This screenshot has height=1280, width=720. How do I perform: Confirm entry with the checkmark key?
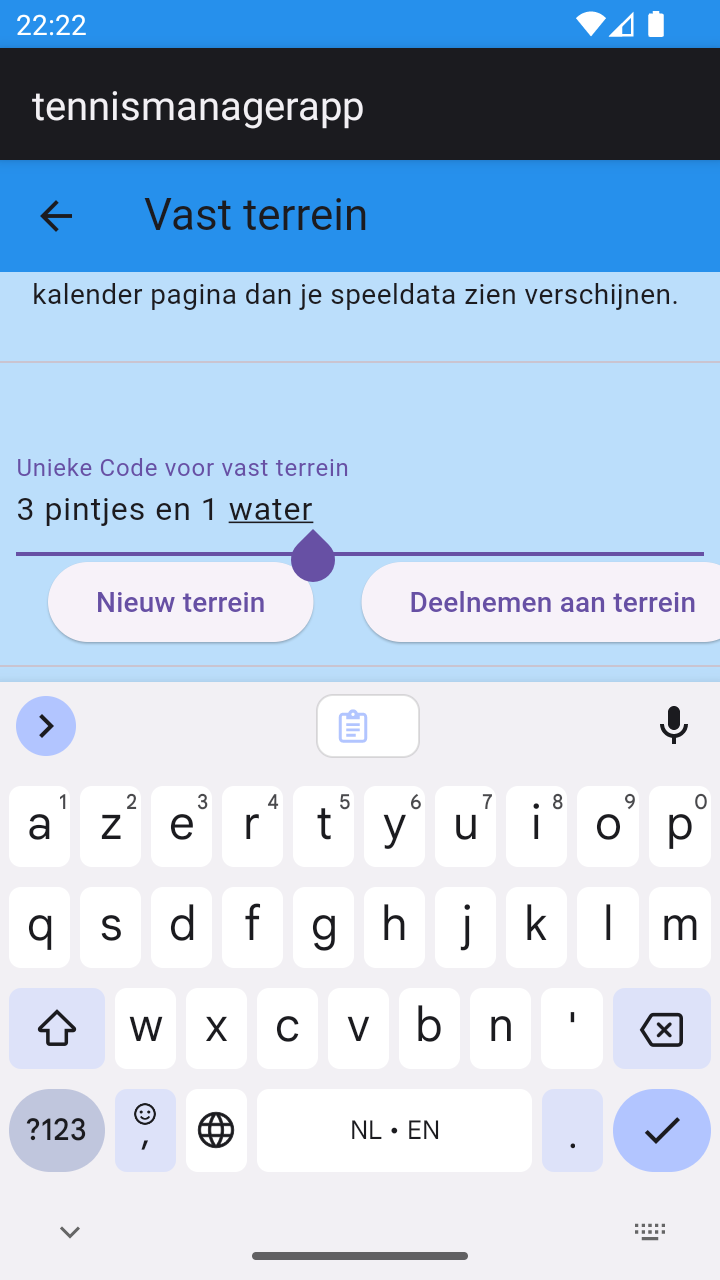tap(661, 1130)
